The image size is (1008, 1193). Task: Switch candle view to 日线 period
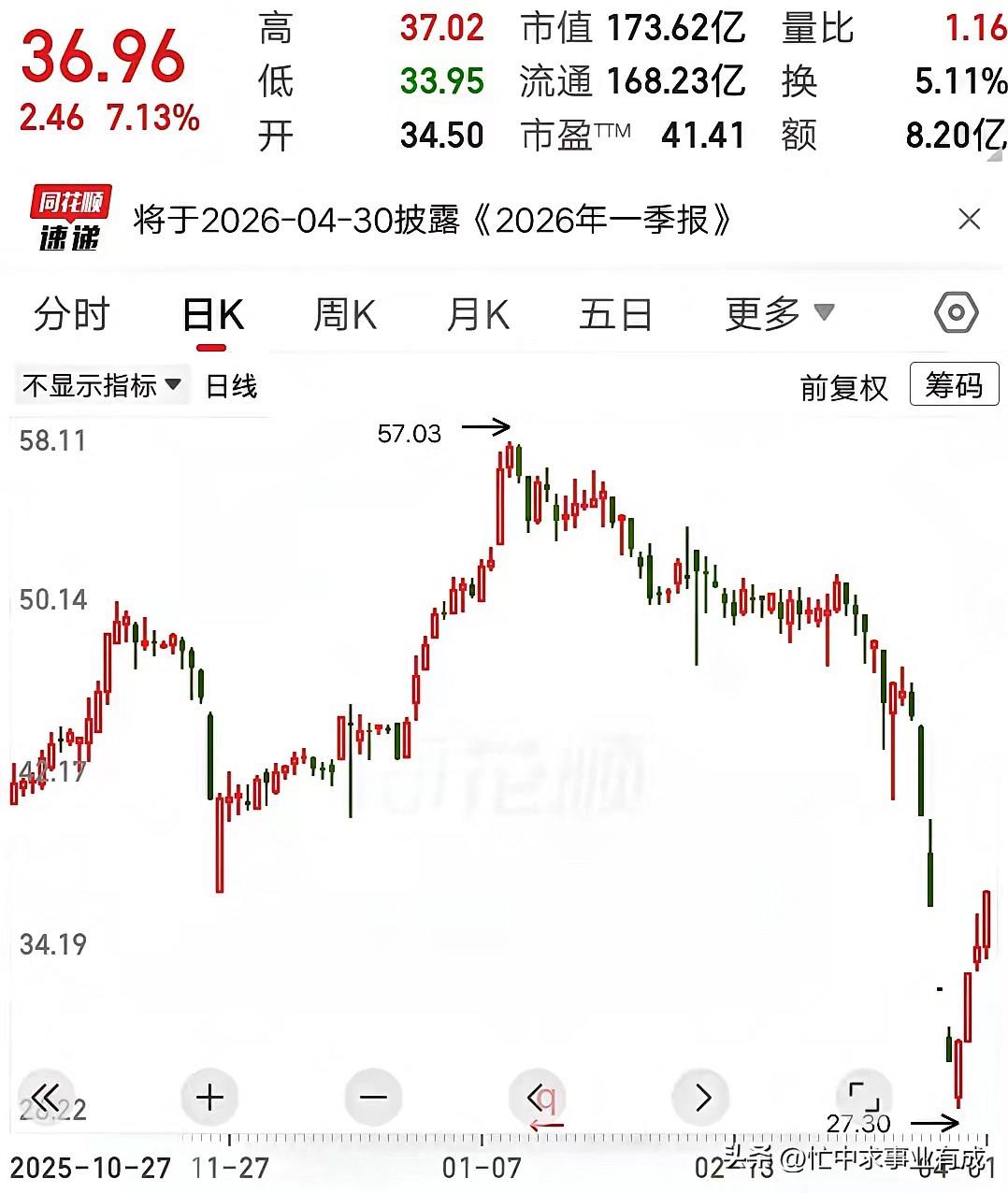click(x=230, y=385)
